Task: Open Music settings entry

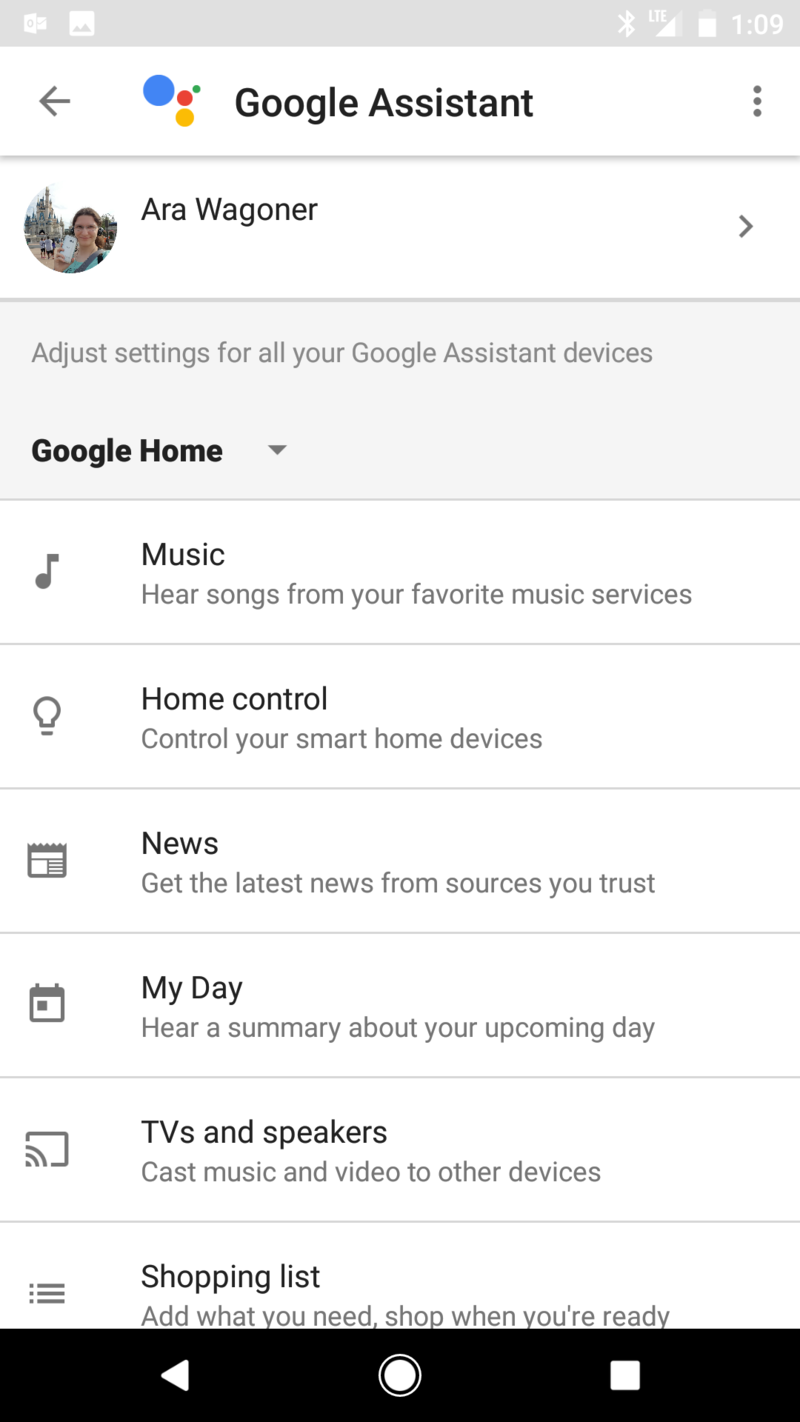Action: [400, 571]
